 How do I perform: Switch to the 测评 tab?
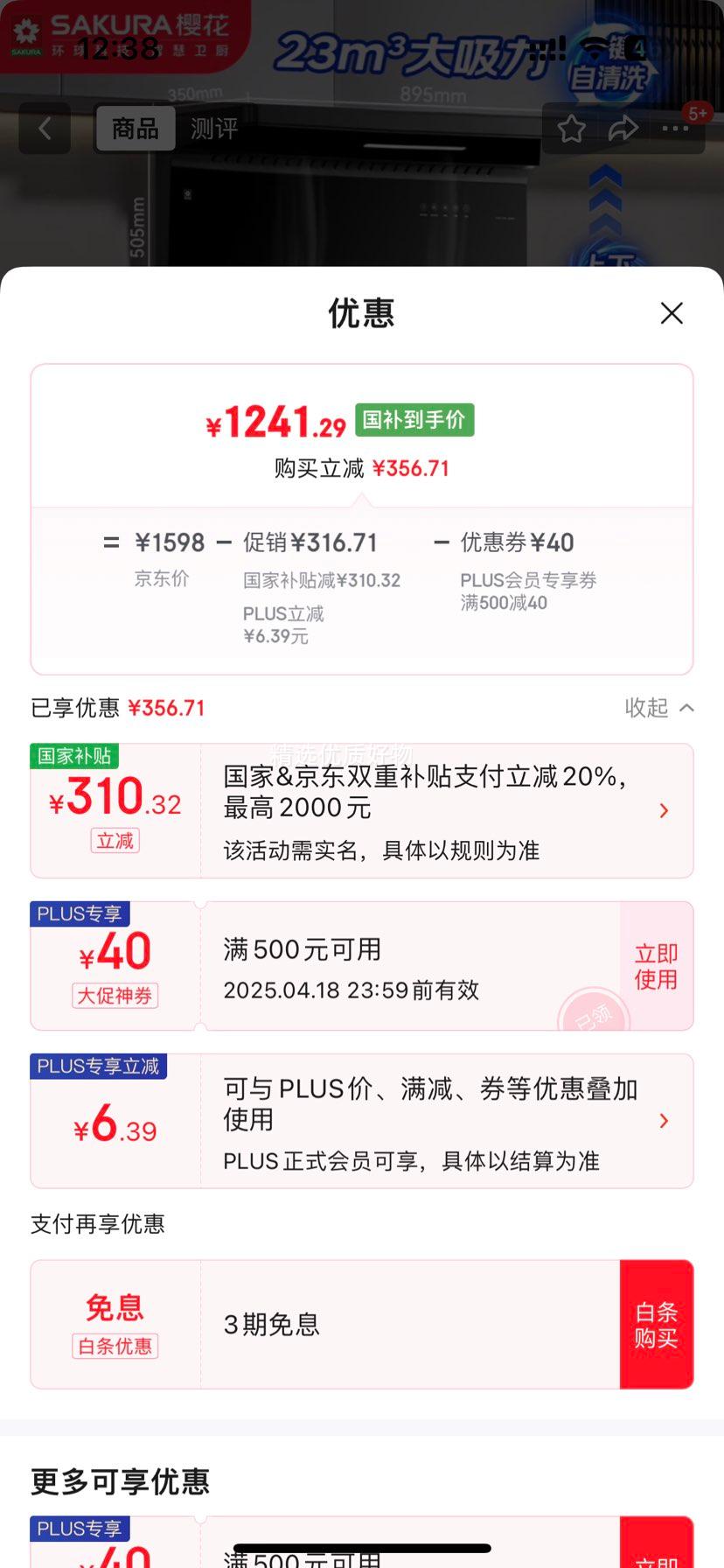[x=213, y=128]
